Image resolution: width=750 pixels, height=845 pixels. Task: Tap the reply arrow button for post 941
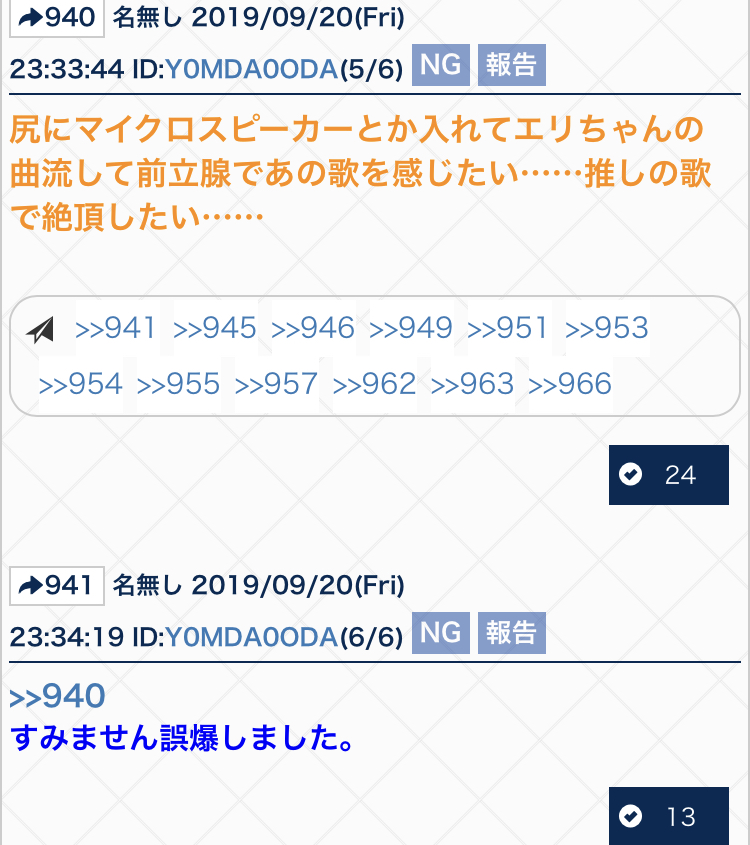coord(57,586)
